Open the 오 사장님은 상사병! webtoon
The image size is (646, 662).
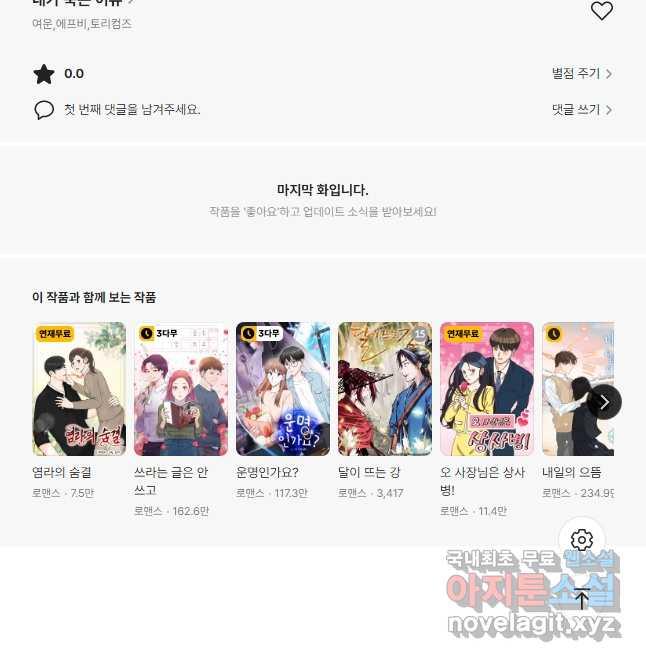[x=487, y=389]
